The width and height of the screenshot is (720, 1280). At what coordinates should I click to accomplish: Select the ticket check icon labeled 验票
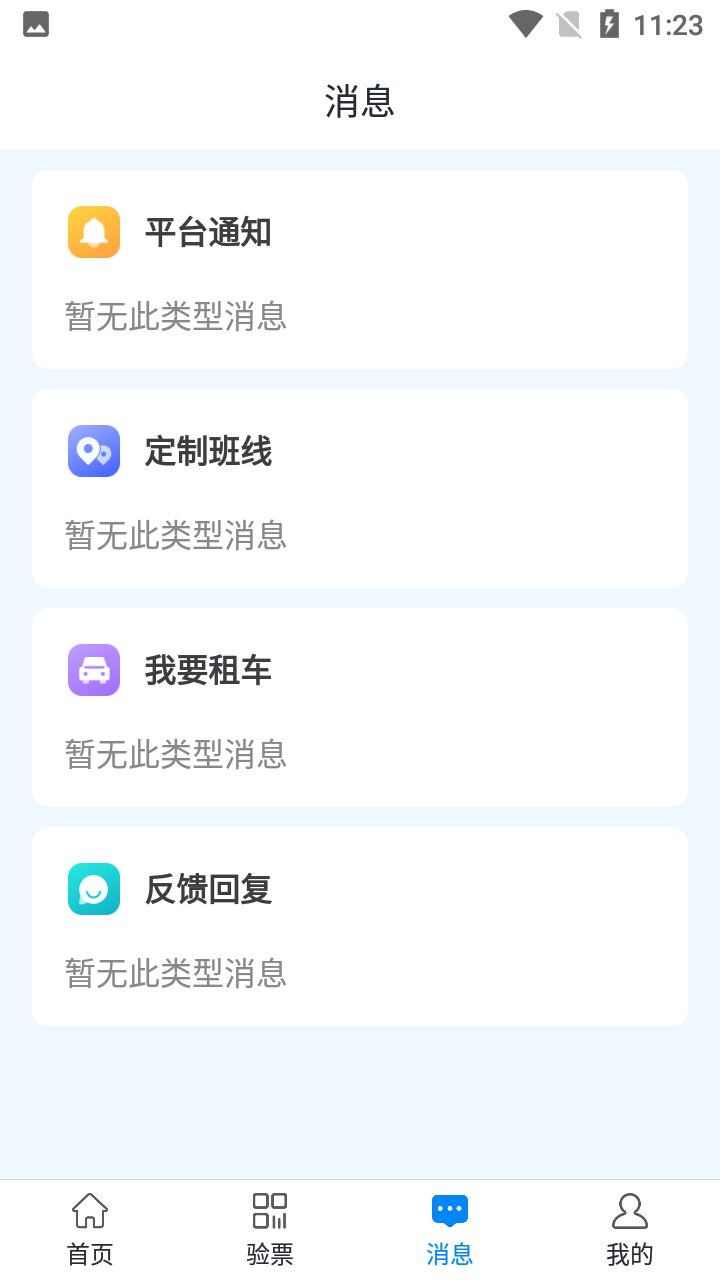269,1208
